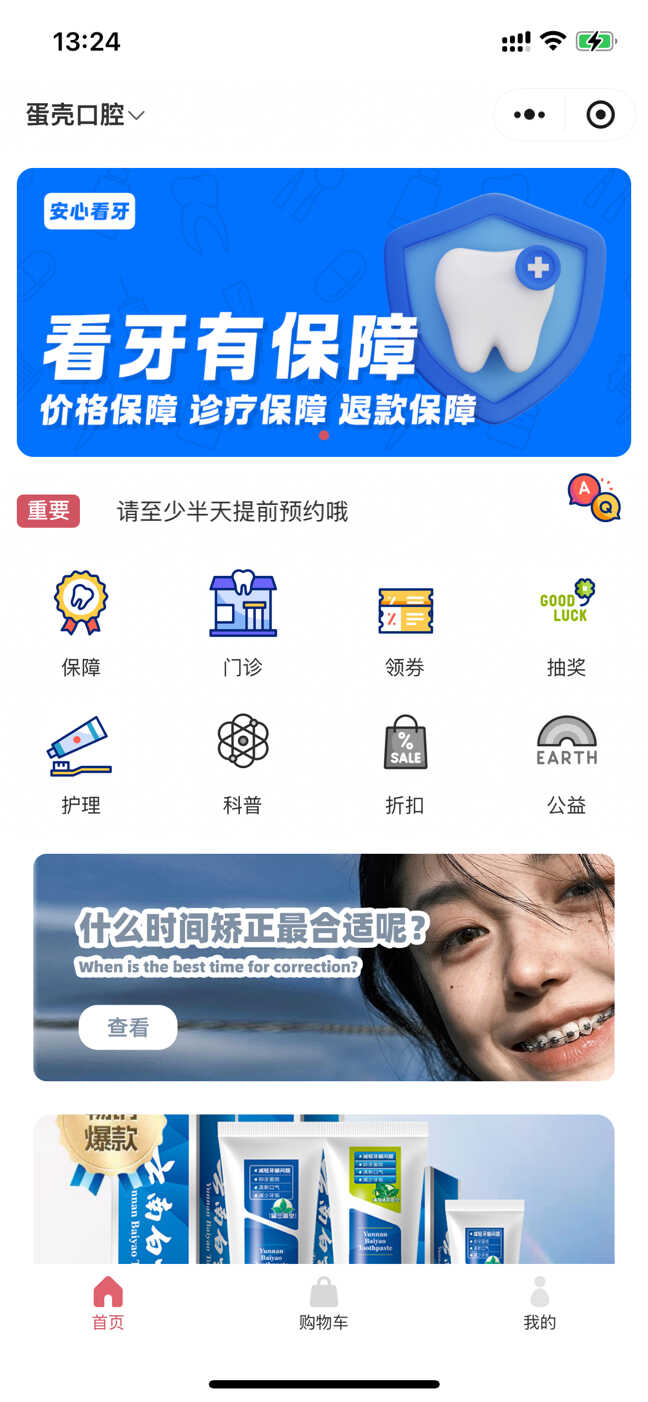
Task: Open the Q&A chat icon
Action: click(594, 498)
